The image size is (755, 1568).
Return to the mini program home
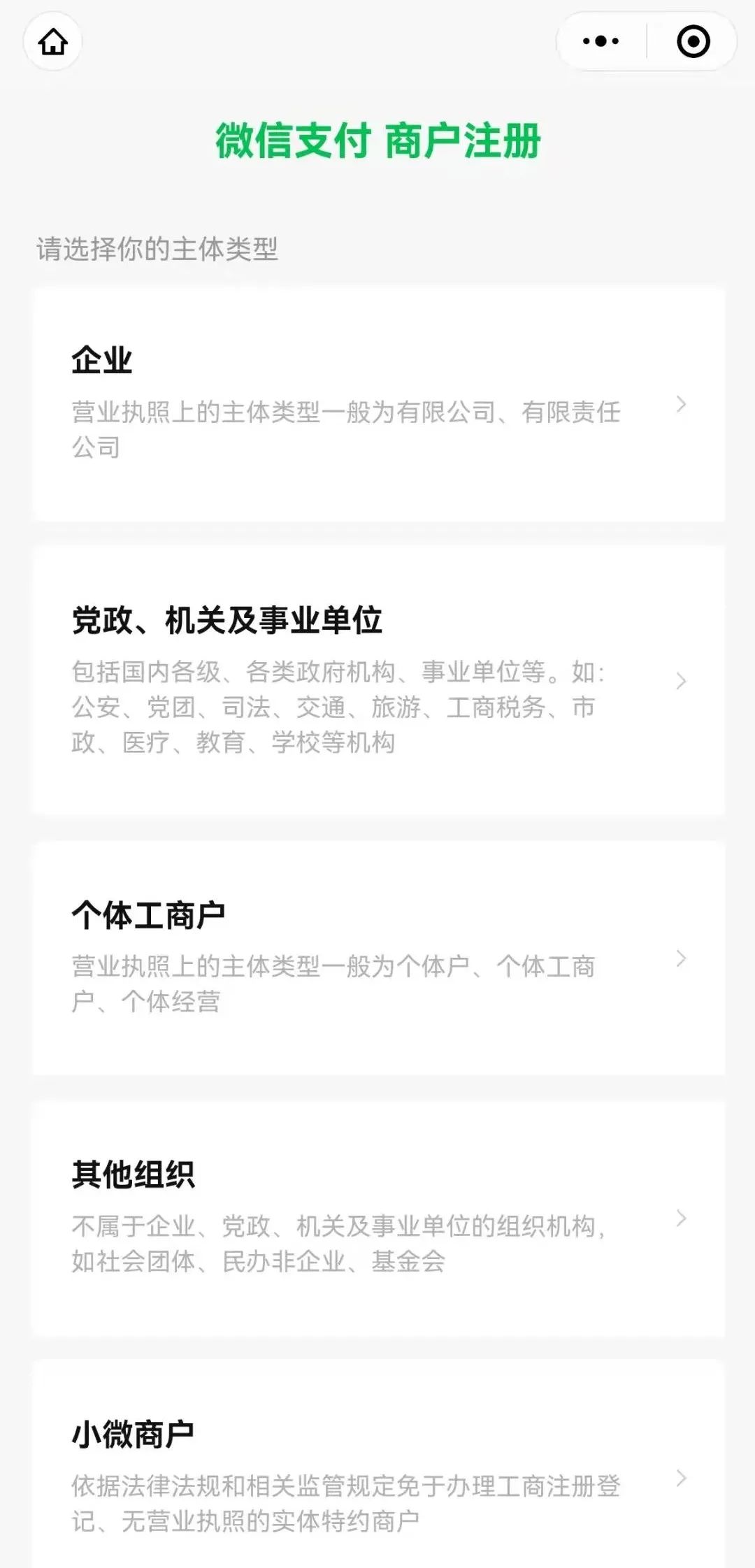click(x=52, y=42)
